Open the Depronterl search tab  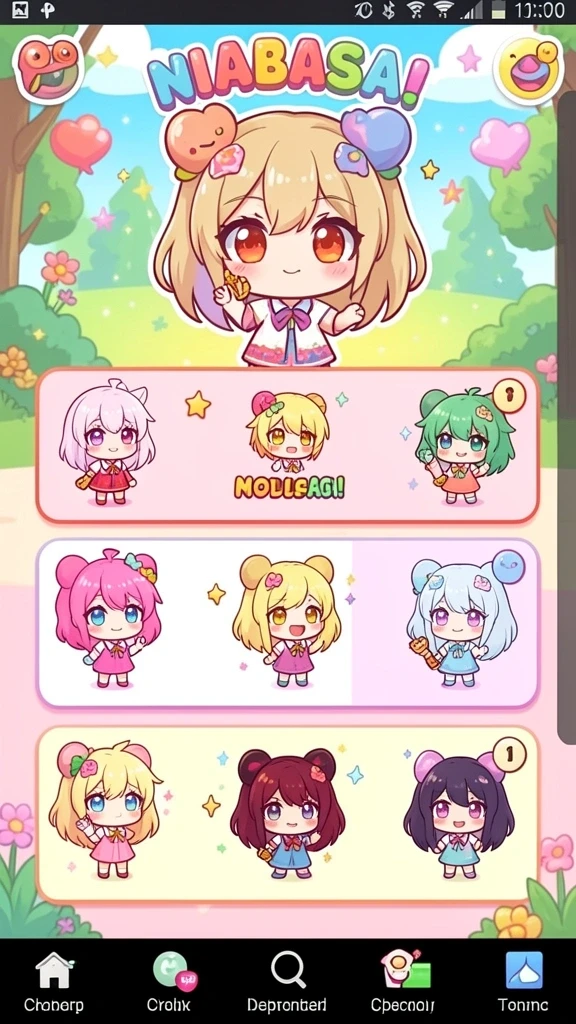point(287,981)
